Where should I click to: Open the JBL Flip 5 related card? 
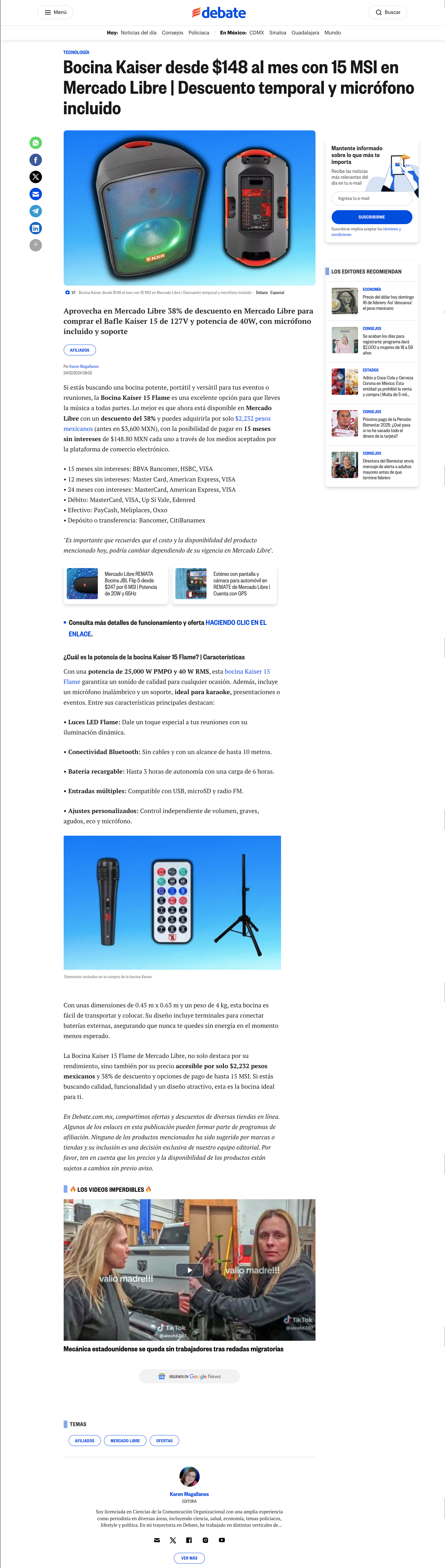pyautogui.click(x=116, y=584)
